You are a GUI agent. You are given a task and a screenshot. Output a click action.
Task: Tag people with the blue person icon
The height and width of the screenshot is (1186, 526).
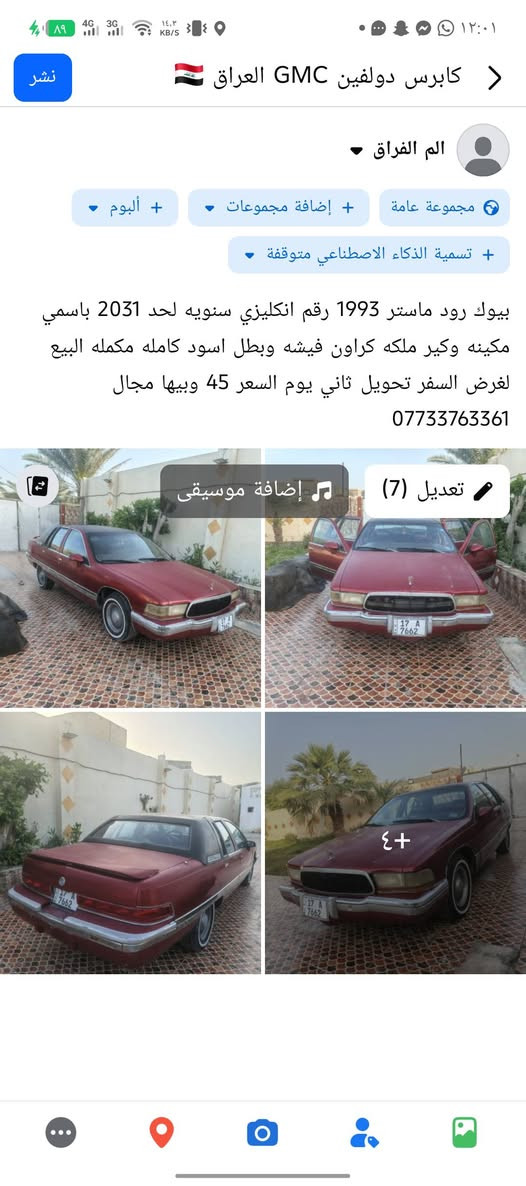[x=363, y=1132]
